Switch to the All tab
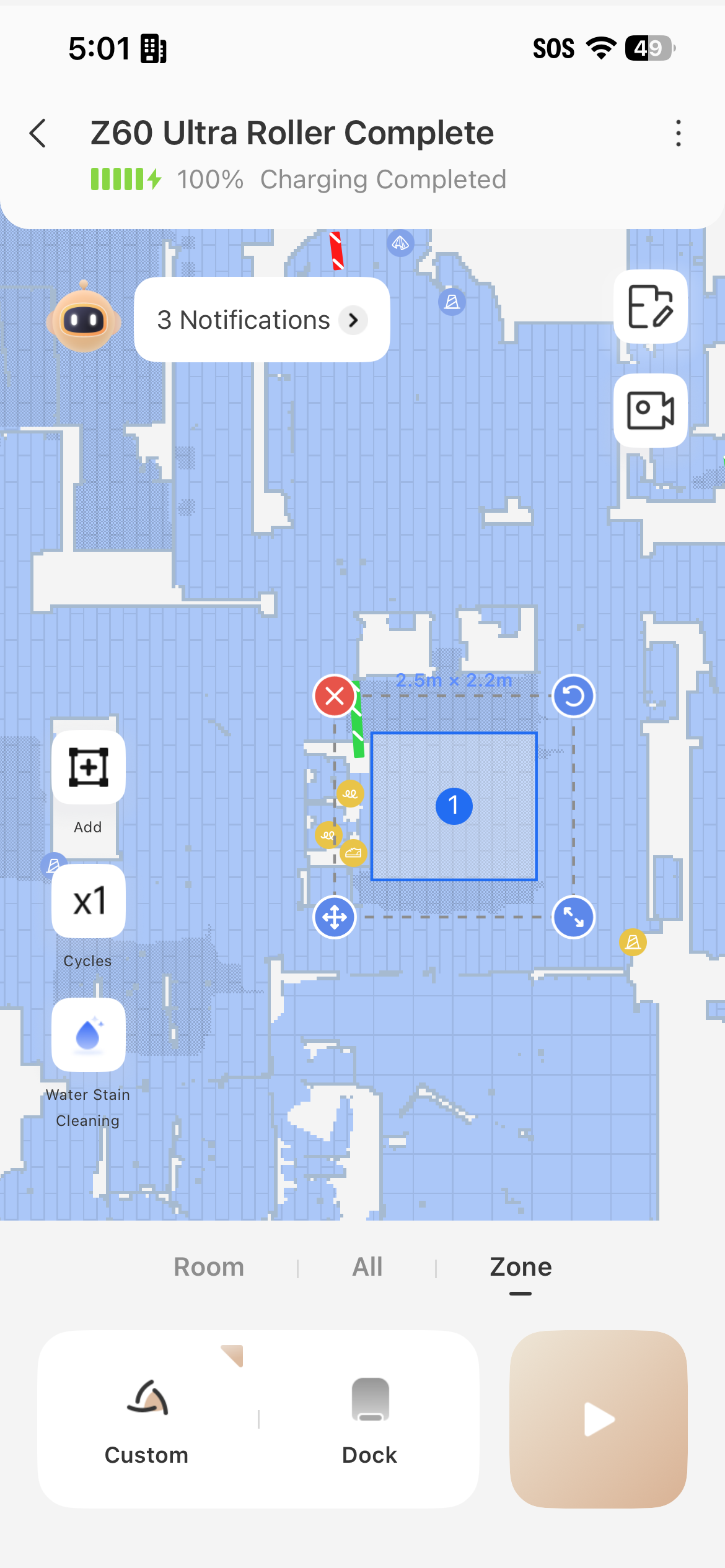 tap(367, 1267)
